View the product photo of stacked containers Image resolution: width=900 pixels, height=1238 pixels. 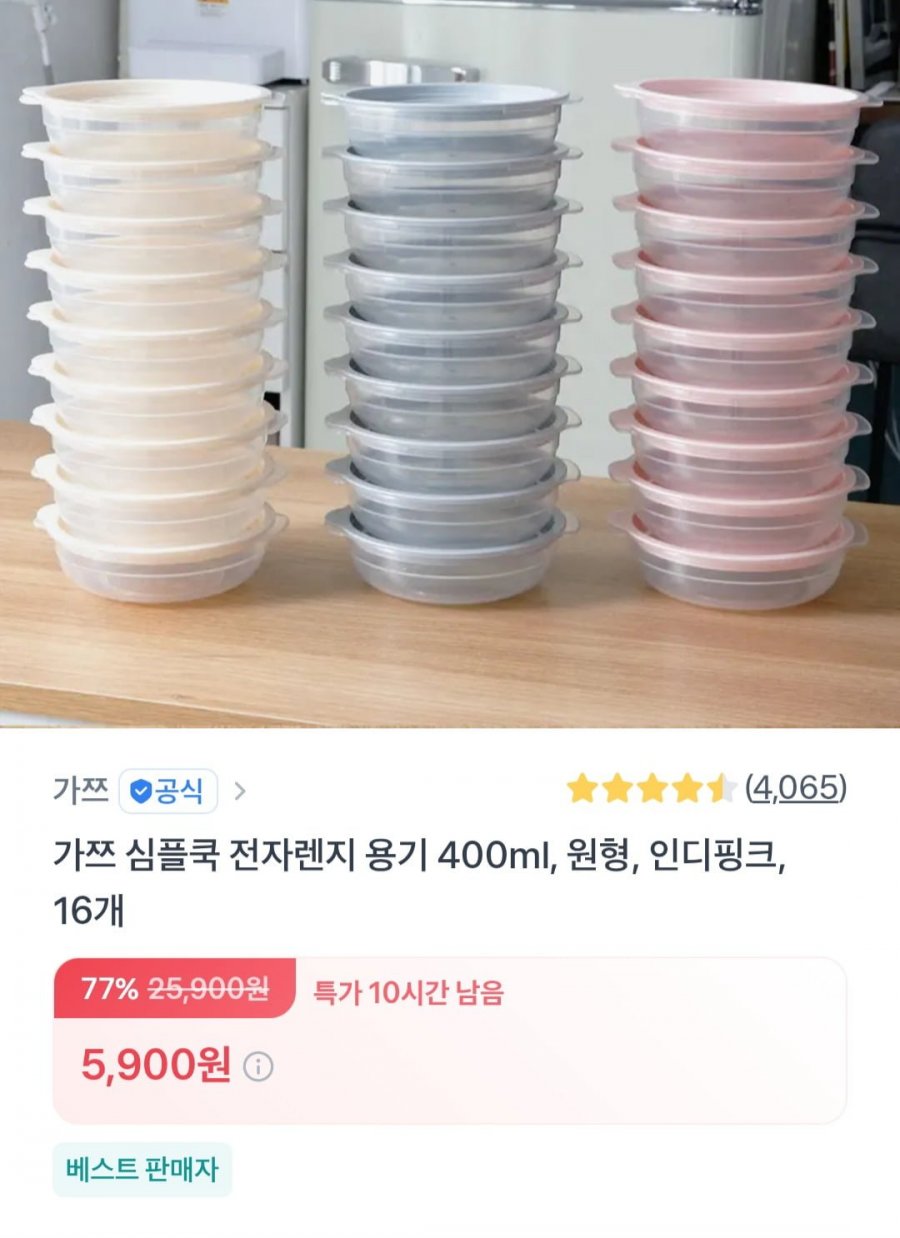click(450, 360)
